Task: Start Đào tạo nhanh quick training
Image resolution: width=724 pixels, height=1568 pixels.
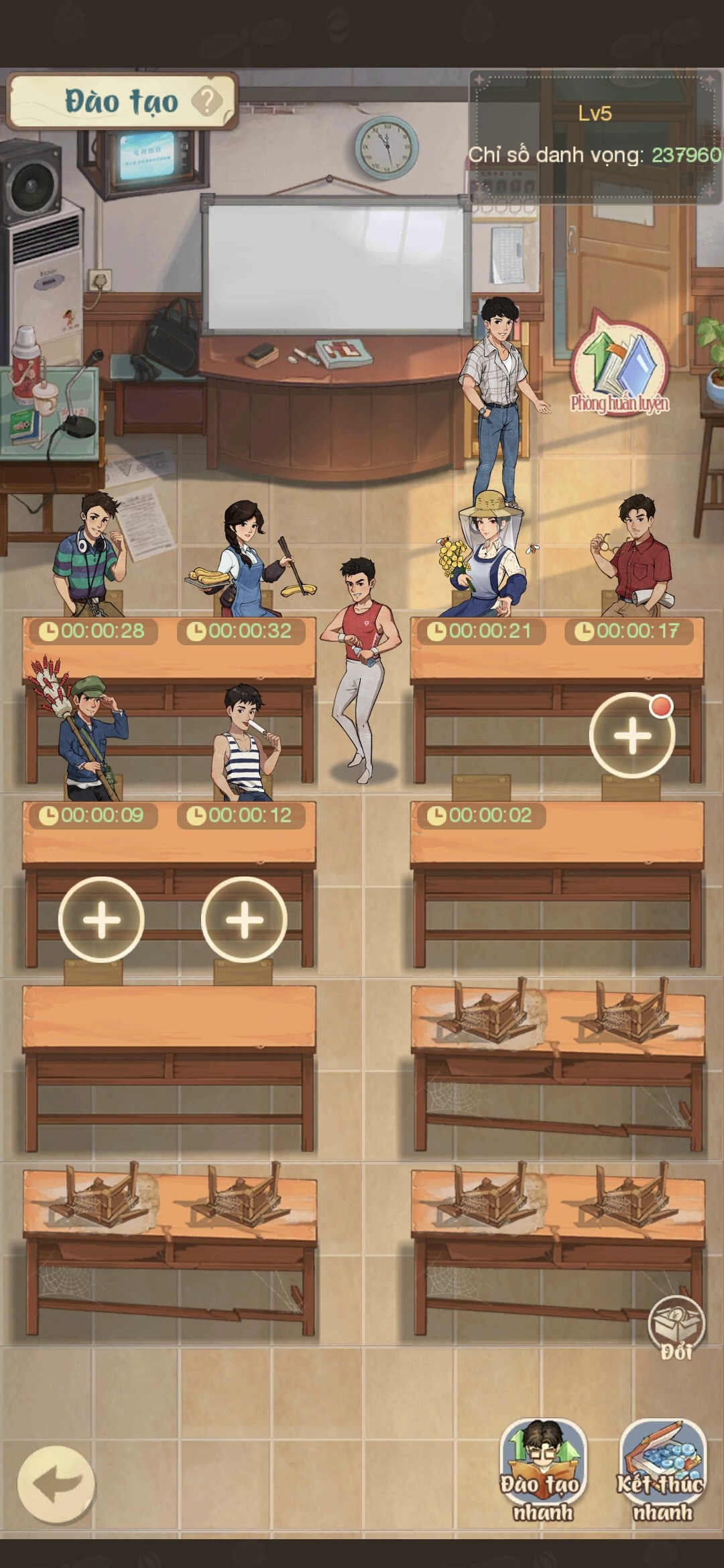Action: [543, 1471]
